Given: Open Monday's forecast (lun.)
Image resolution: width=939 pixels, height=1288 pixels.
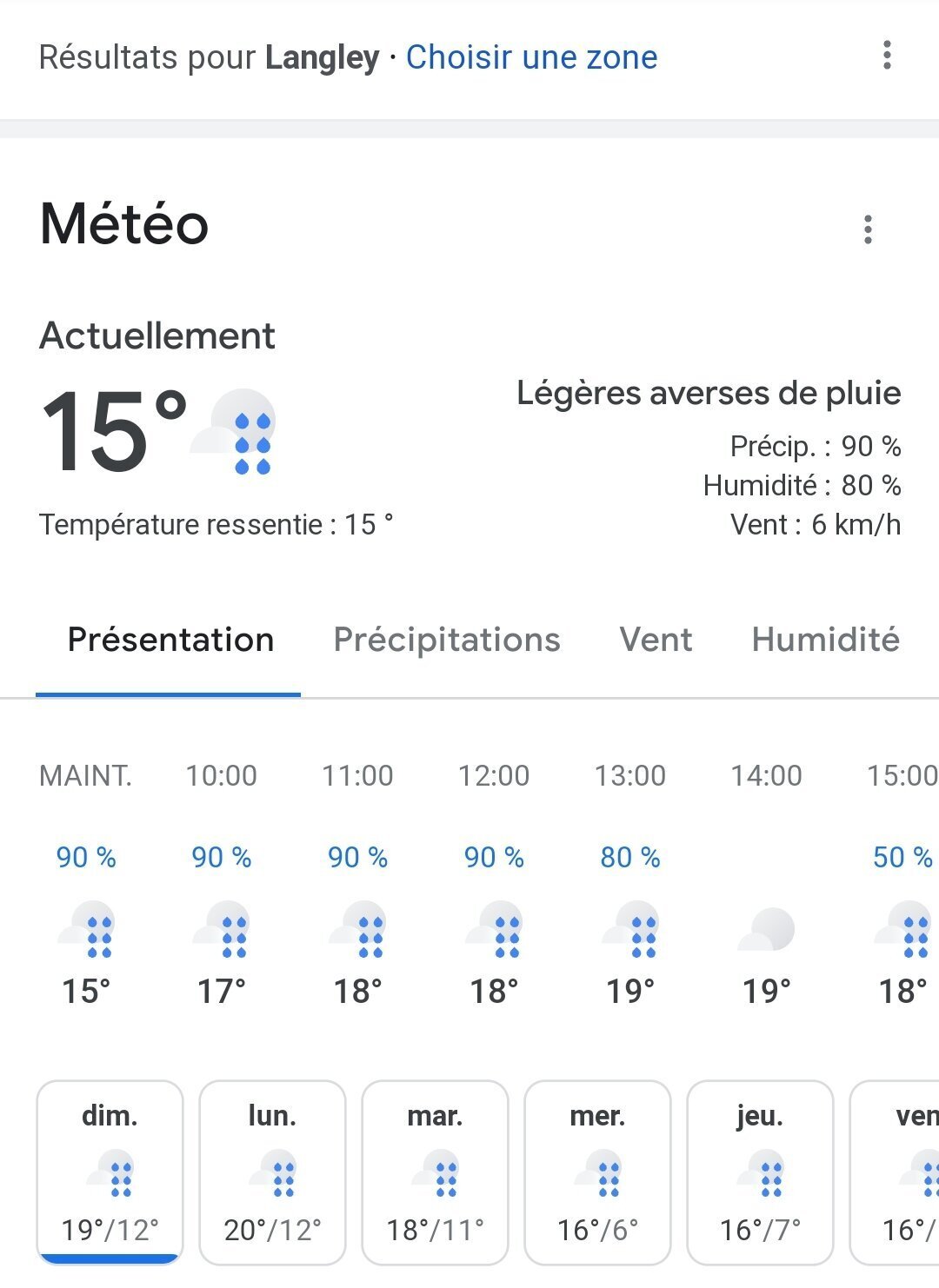Looking at the screenshot, I should [x=272, y=1172].
